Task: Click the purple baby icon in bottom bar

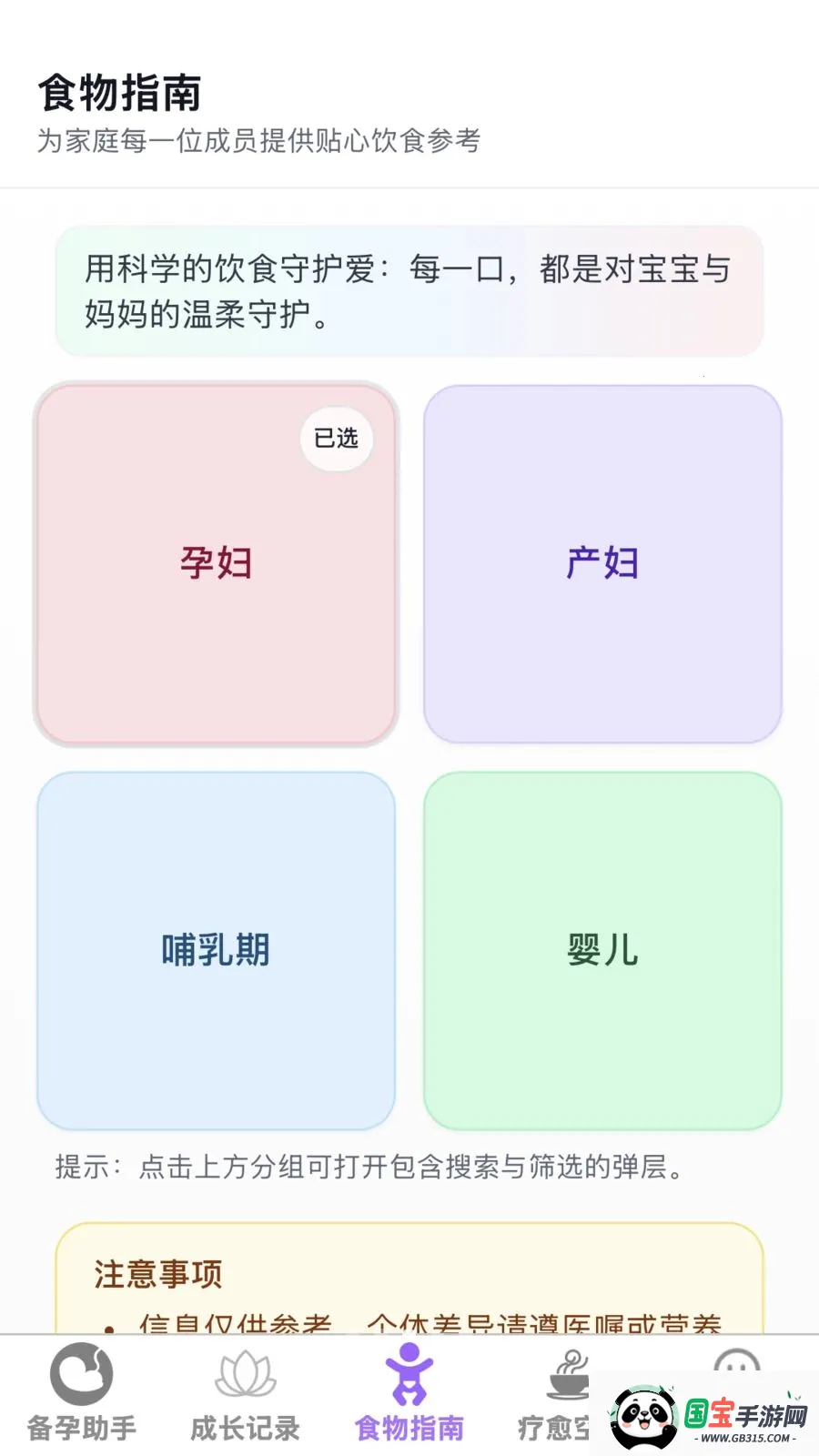Action: 409,1377
